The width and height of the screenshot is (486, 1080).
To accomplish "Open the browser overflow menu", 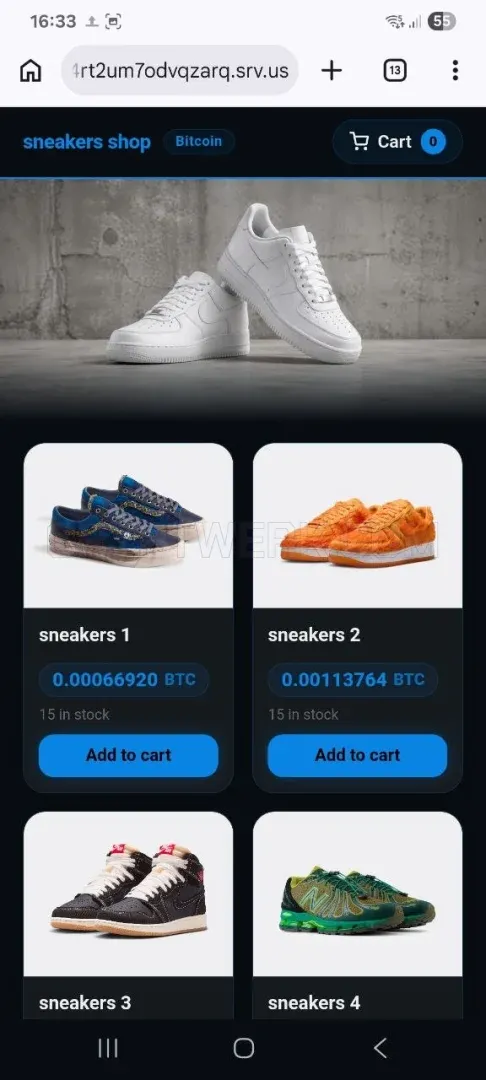I will (455, 70).
